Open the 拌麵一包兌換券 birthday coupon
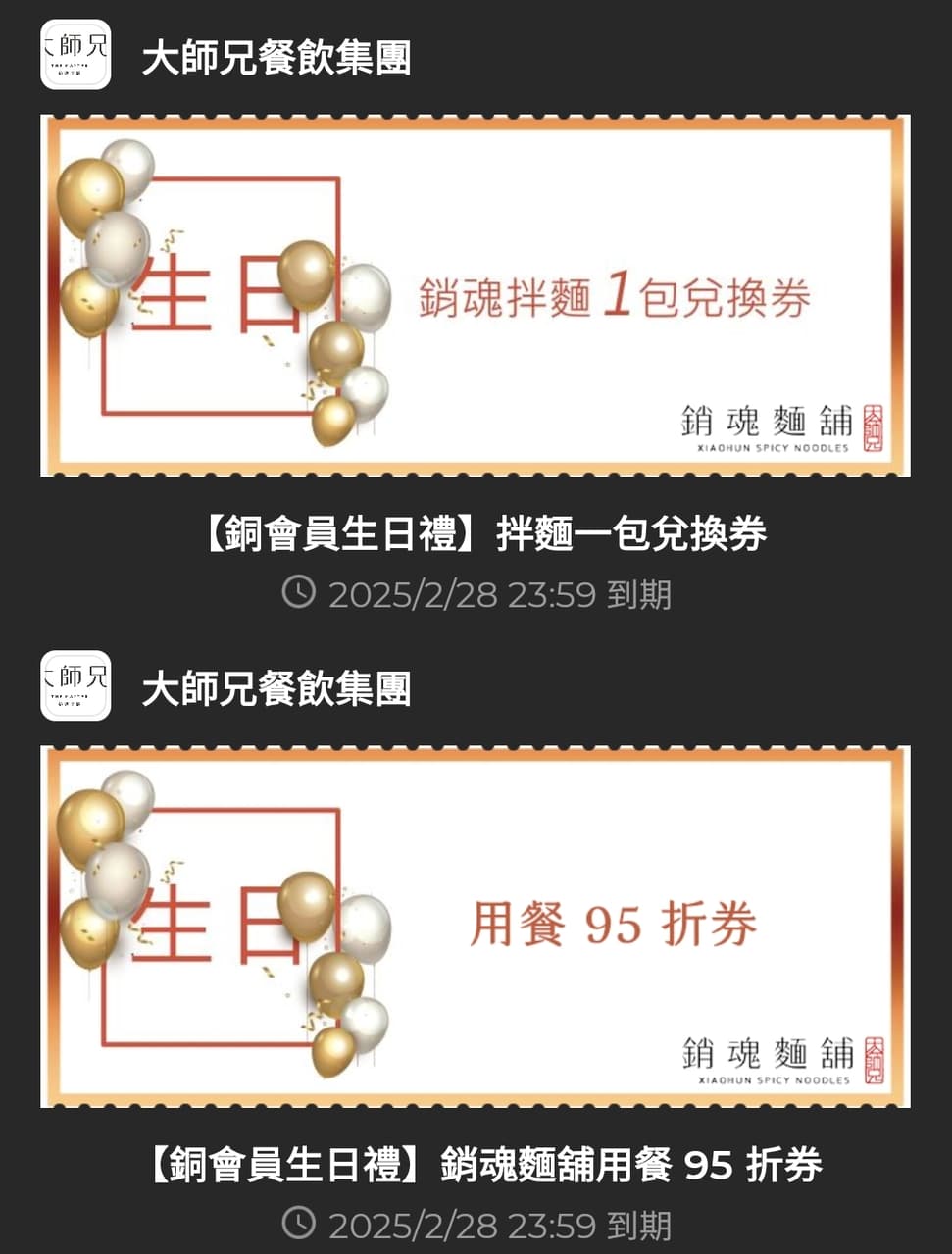 coord(476,296)
